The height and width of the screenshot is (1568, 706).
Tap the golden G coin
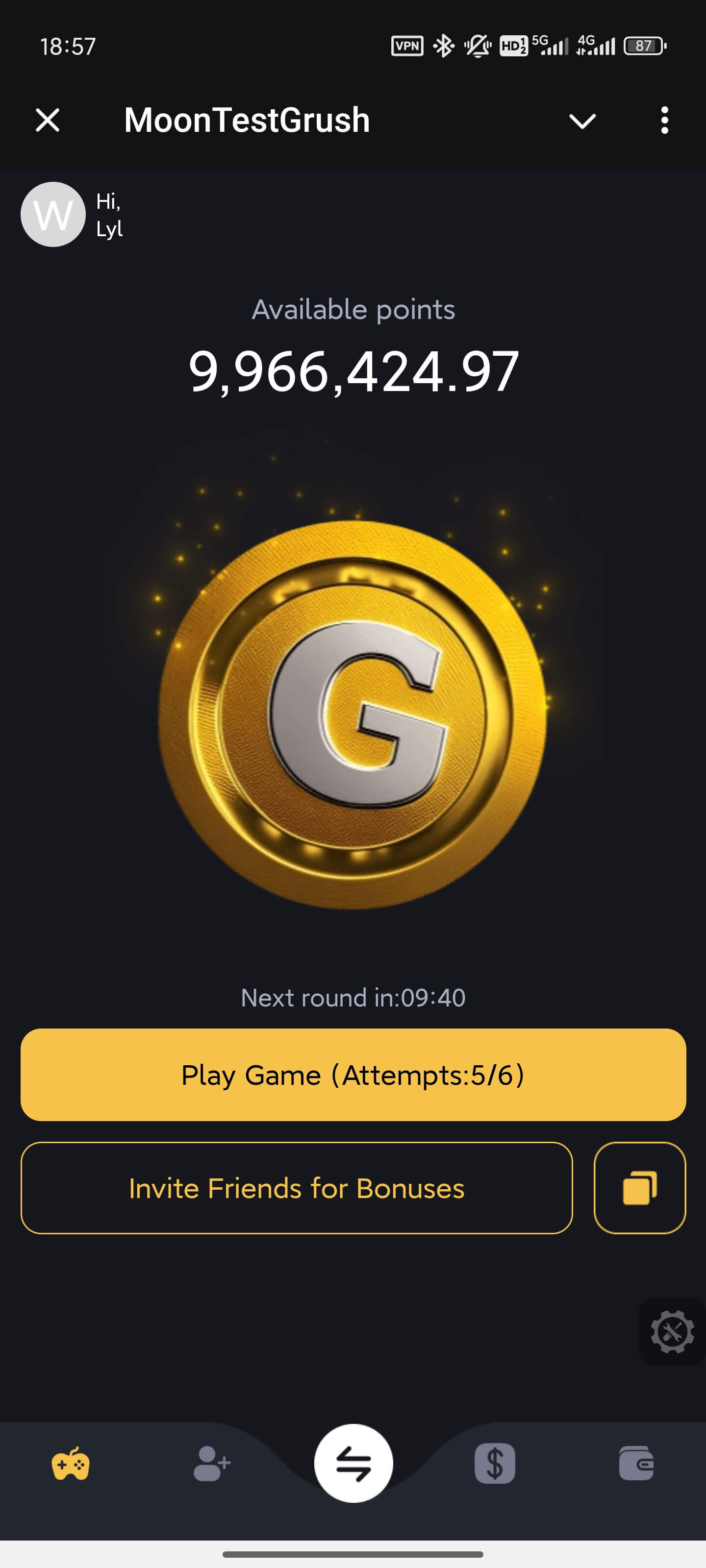353,714
